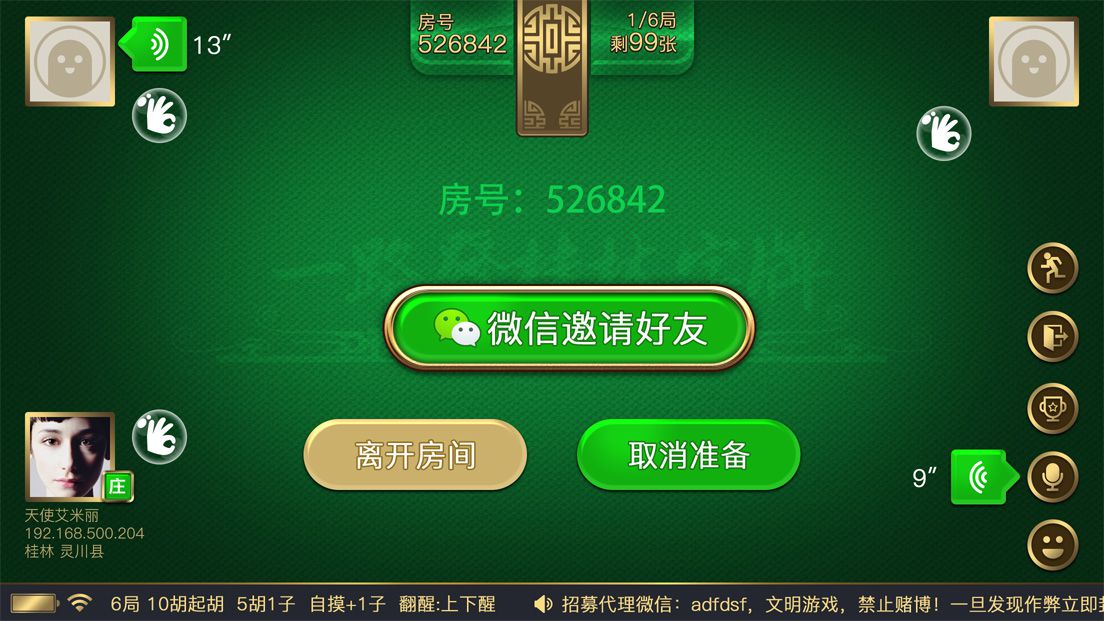Cancel ready status with 取消准备

tap(688, 455)
